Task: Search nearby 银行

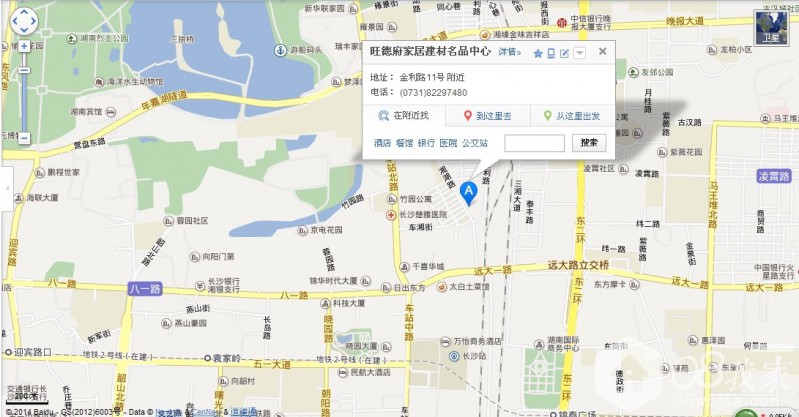Action: pos(426,143)
